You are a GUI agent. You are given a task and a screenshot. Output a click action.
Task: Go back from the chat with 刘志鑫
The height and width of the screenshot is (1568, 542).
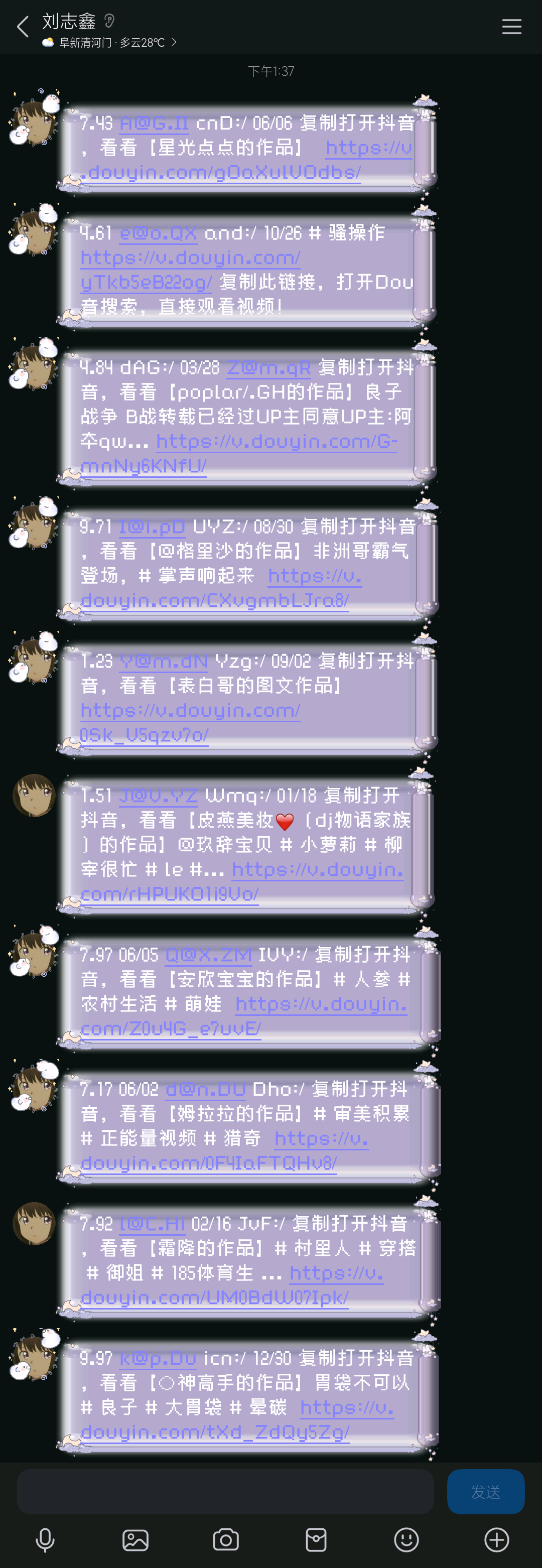click(x=23, y=27)
